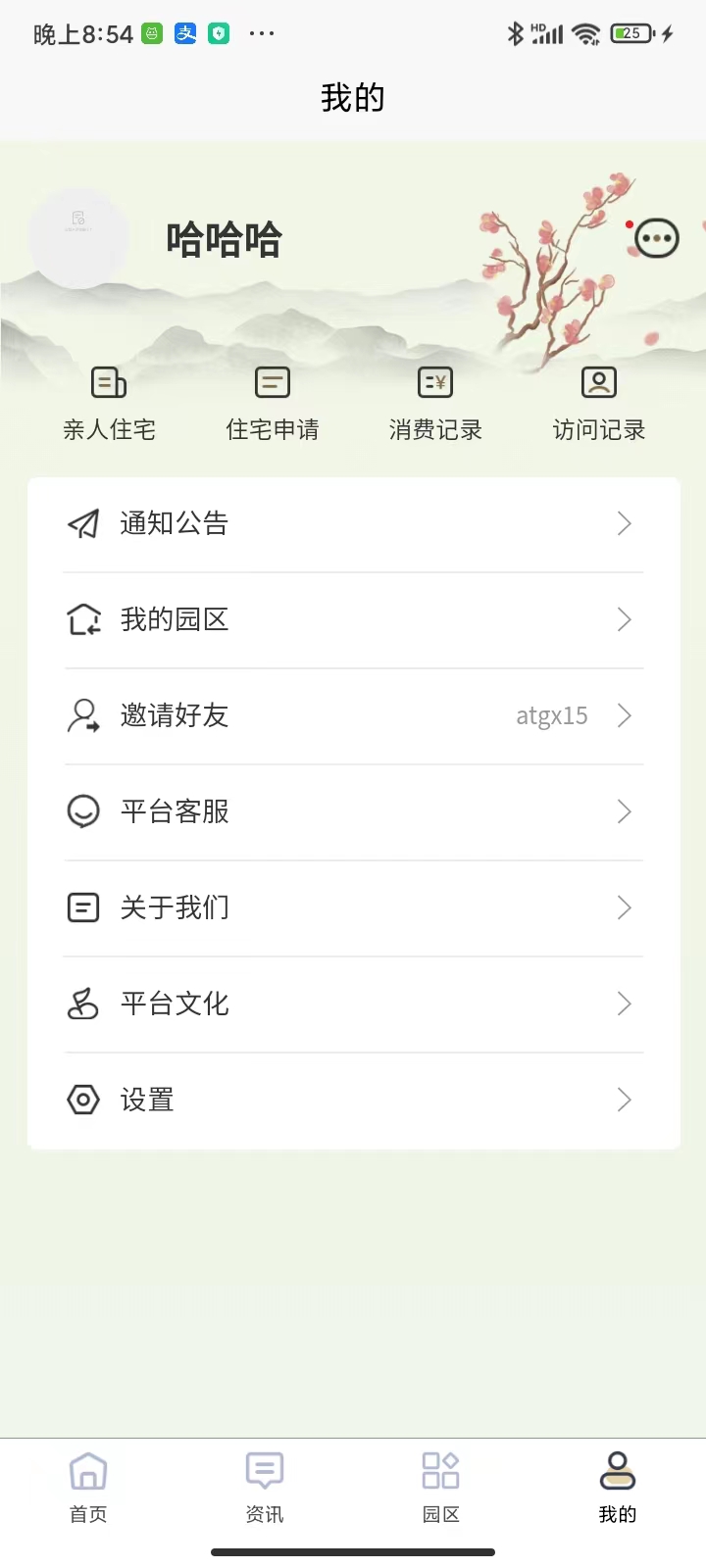Screen dimensions: 706x1568
Task: Tap the gear icon next to 设置
Action: (83, 1100)
